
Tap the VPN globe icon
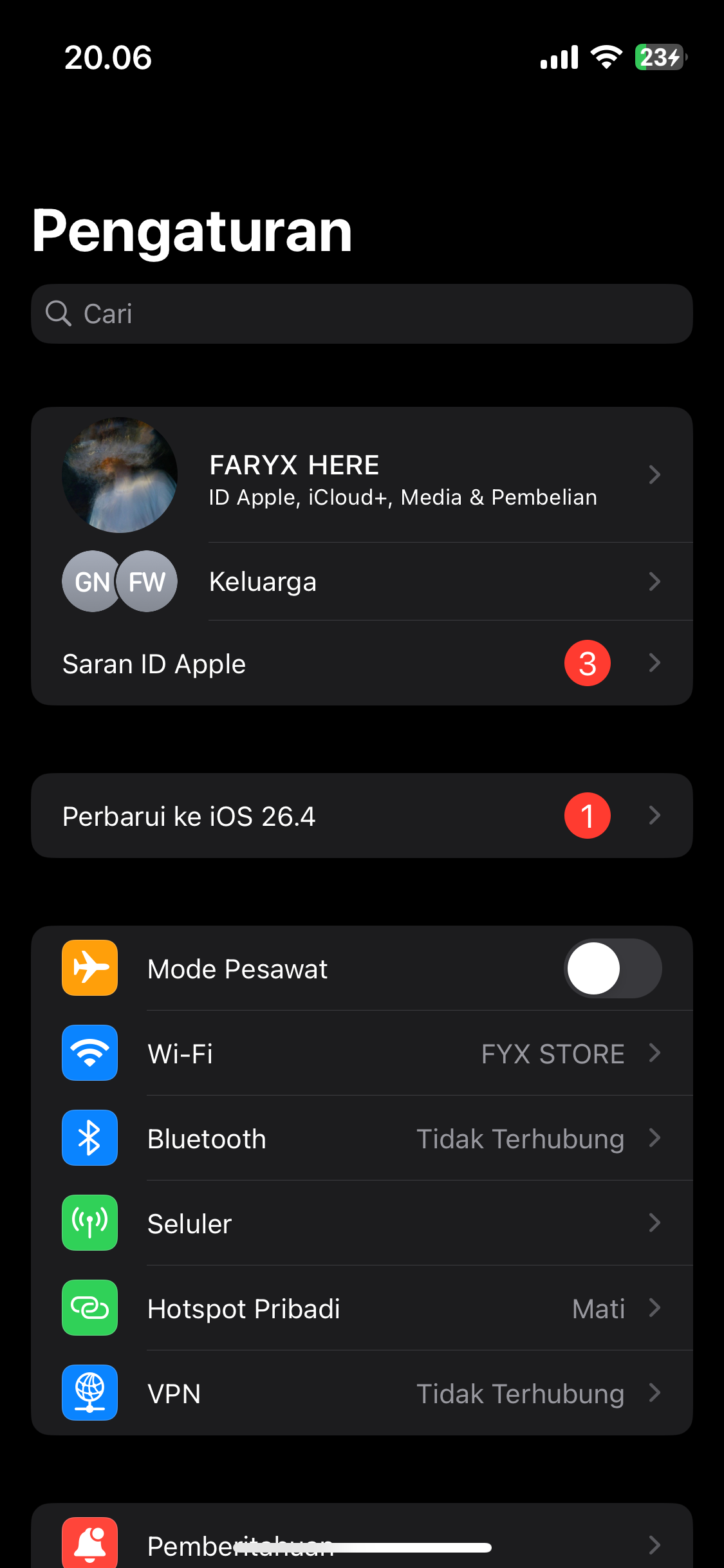click(x=89, y=1393)
